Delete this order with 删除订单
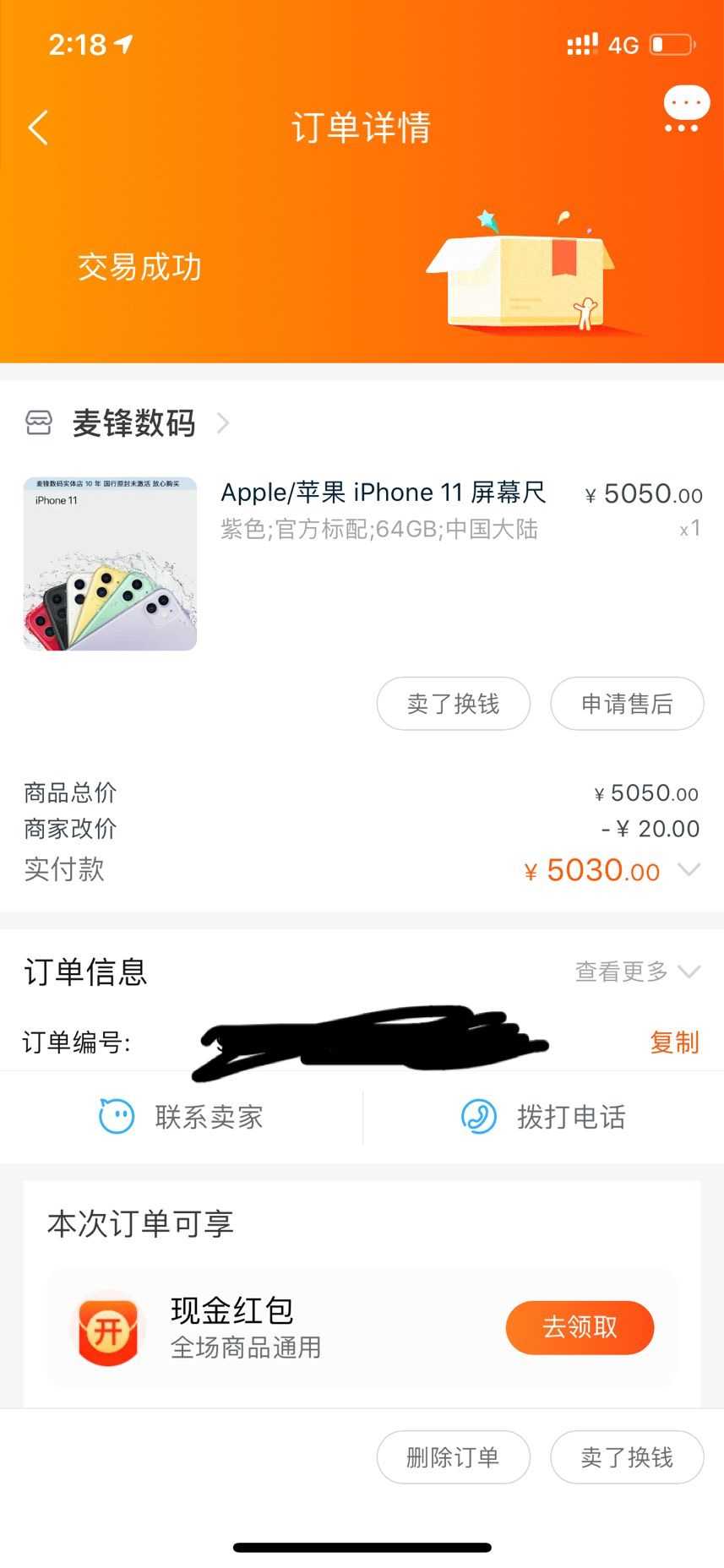724x1568 pixels. (x=453, y=1456)
